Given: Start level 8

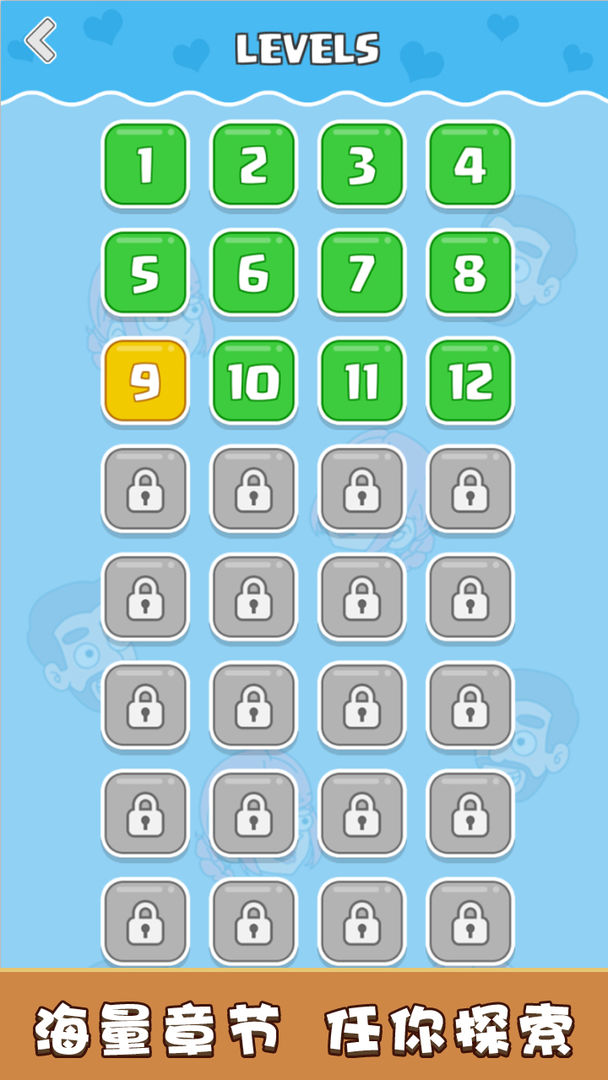Looking at the screenshot, I should click(x=470, y=273).
